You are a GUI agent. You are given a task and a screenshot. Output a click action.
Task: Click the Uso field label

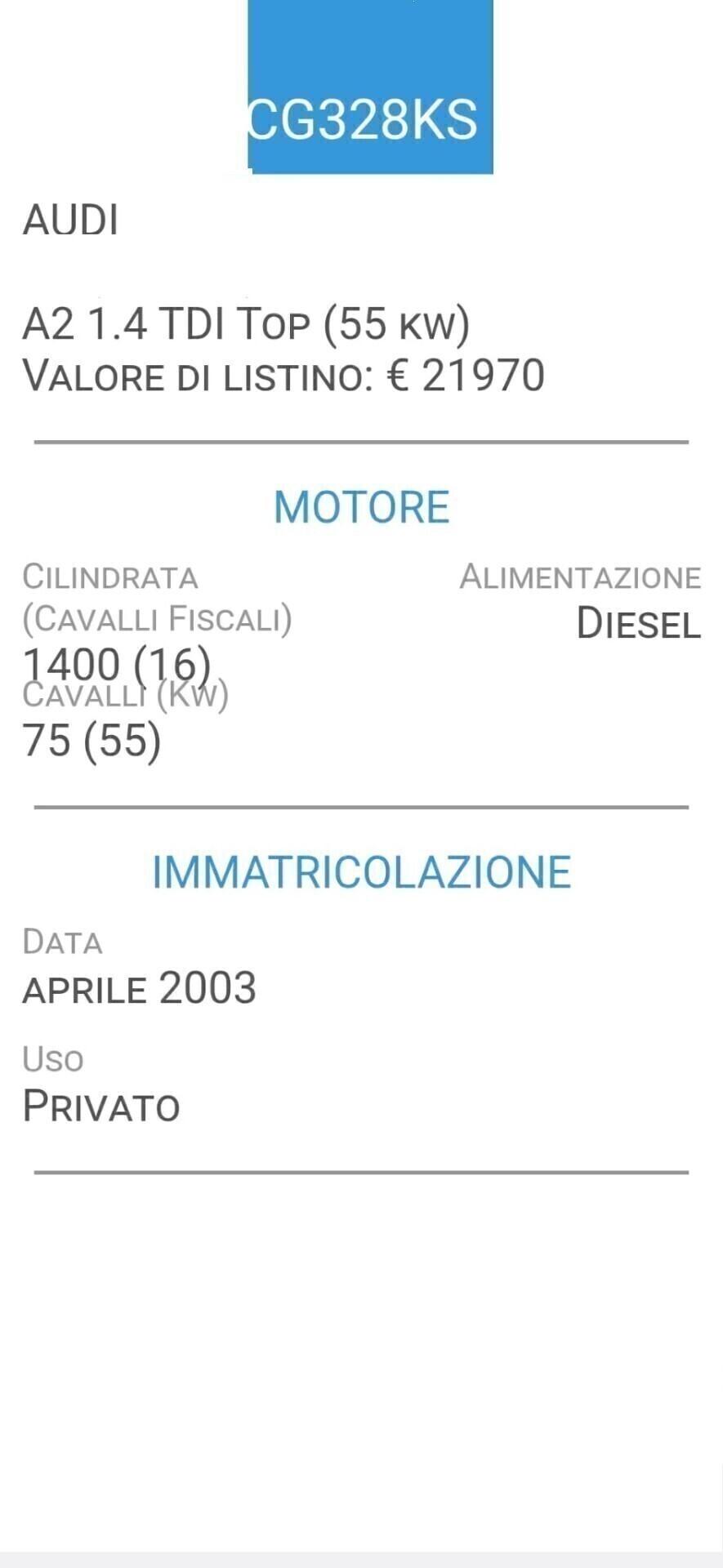(51, 1059)
